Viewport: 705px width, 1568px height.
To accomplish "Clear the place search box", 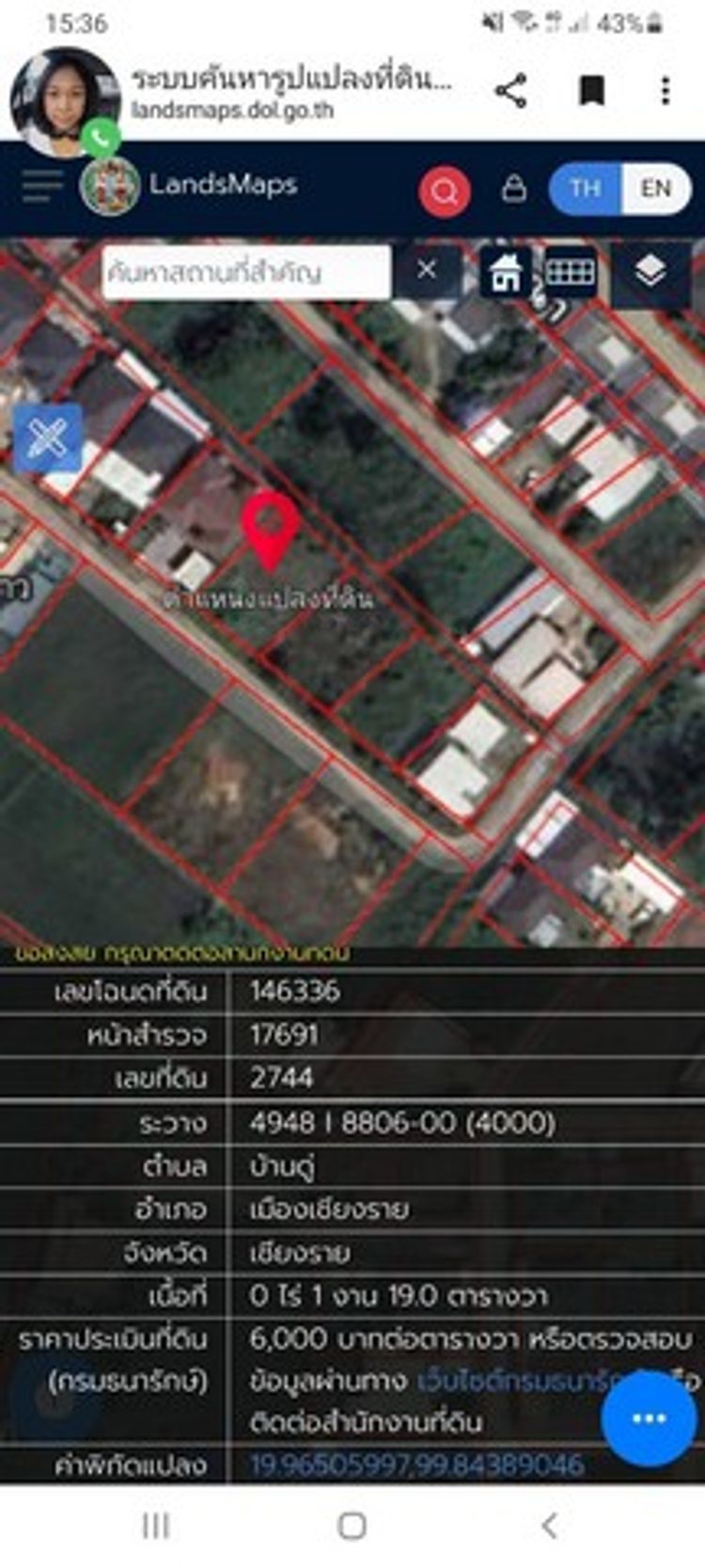I will [427, 270].
